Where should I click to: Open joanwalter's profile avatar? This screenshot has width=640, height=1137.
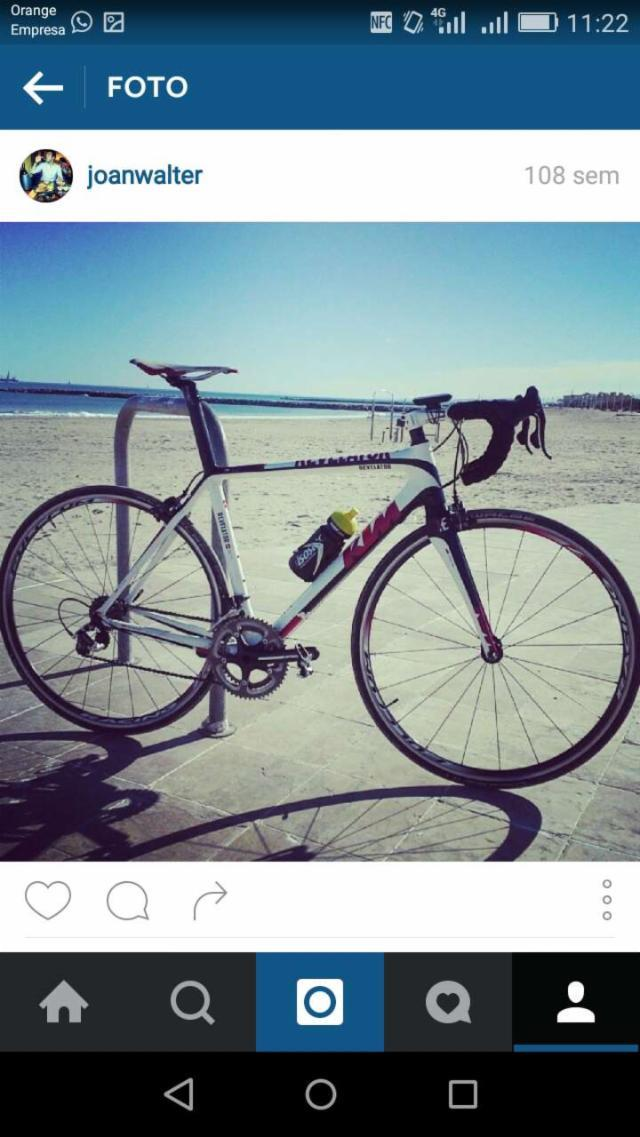pyautogui.click(x=46, y=176)
